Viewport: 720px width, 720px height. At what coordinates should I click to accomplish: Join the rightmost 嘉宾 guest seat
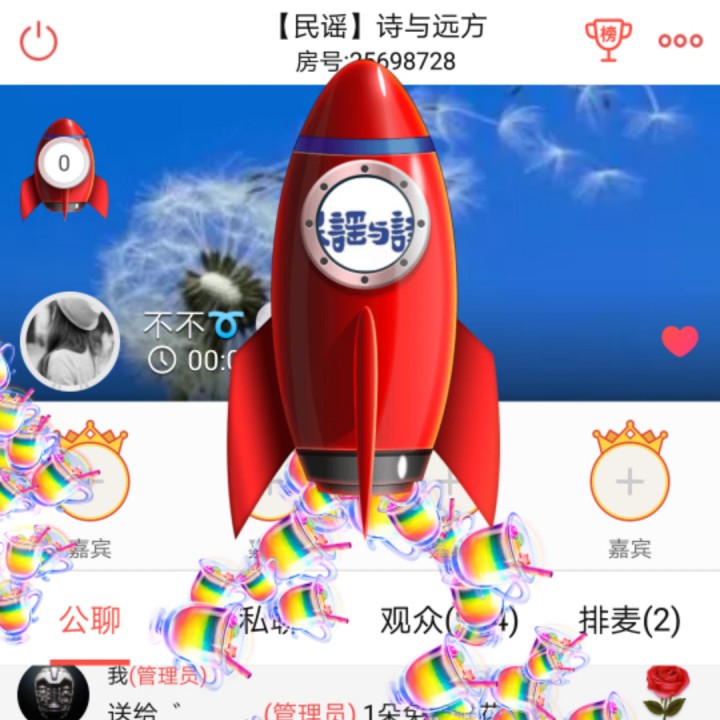pyautogui.click(x=629, y=482)
